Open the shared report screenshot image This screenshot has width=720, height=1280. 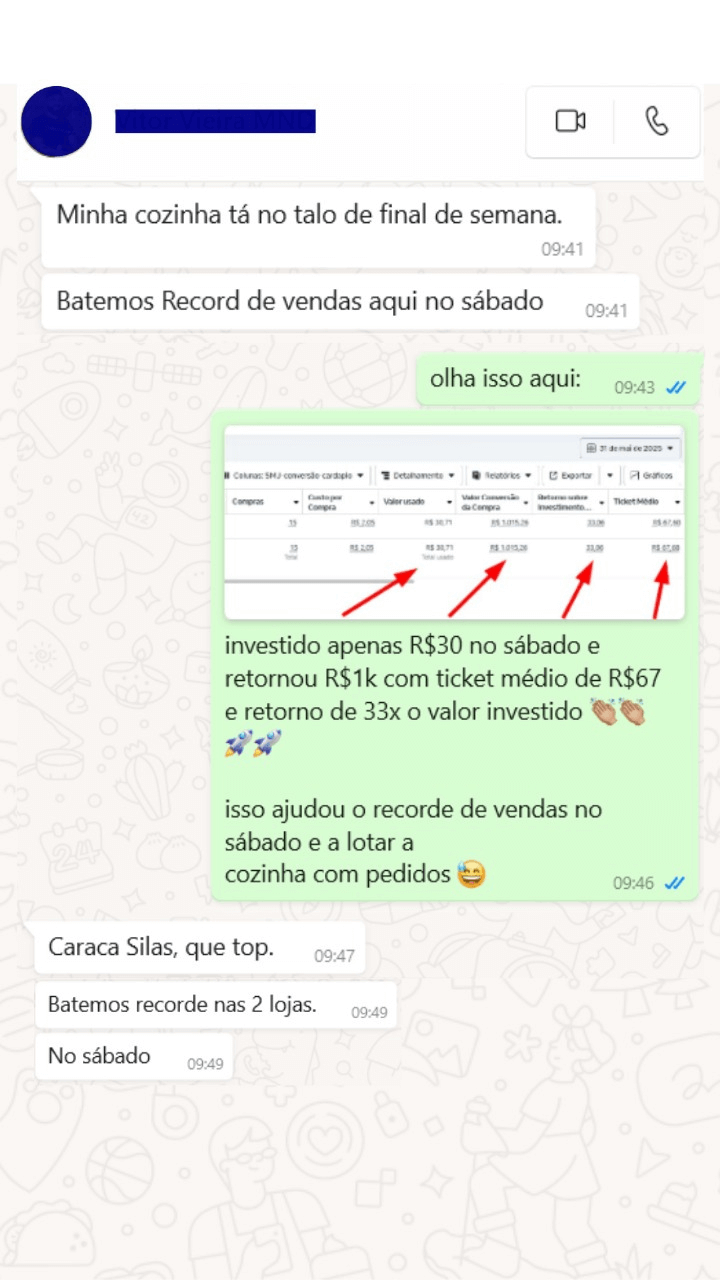click(x=454, y=522)
